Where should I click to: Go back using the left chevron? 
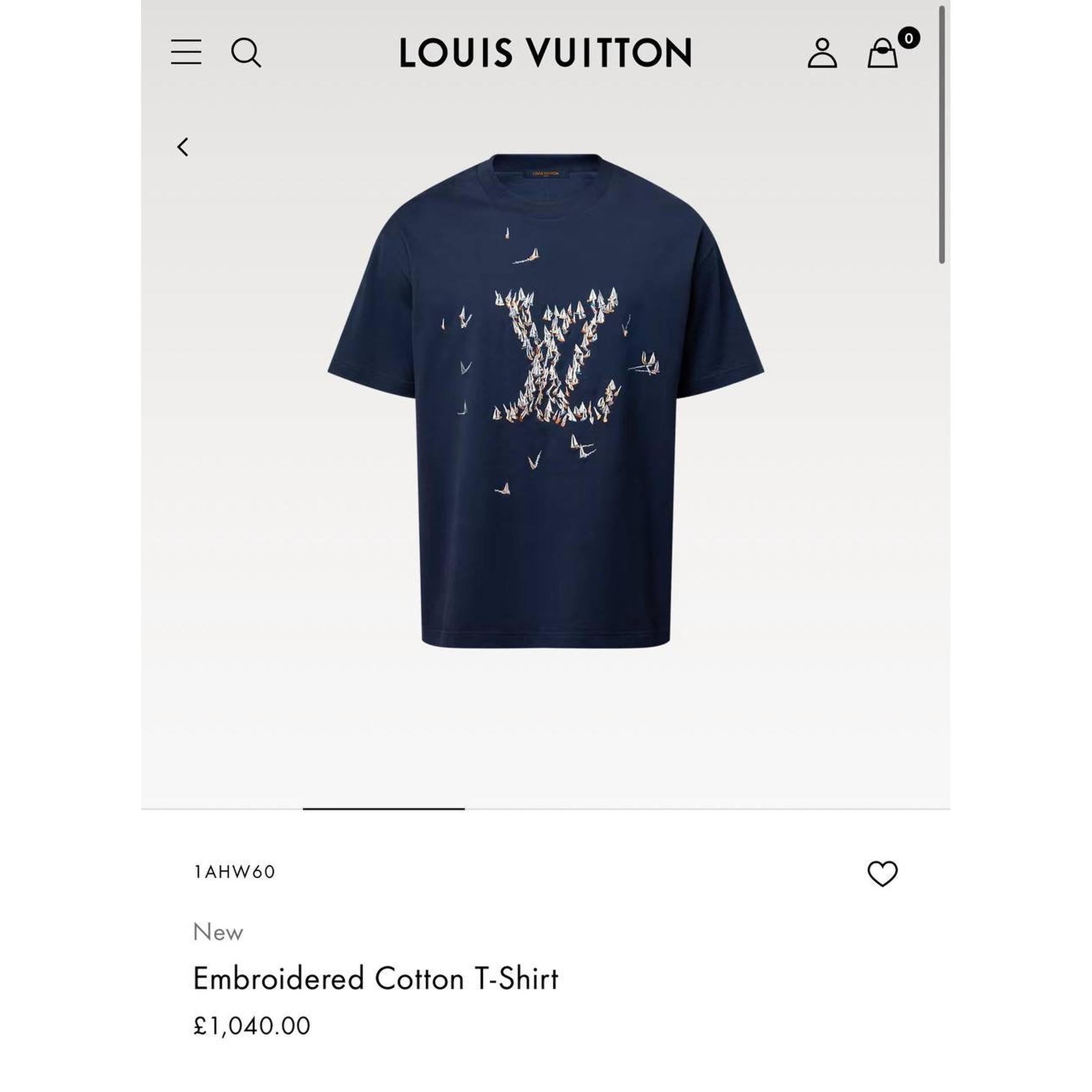tap(182, 147)
